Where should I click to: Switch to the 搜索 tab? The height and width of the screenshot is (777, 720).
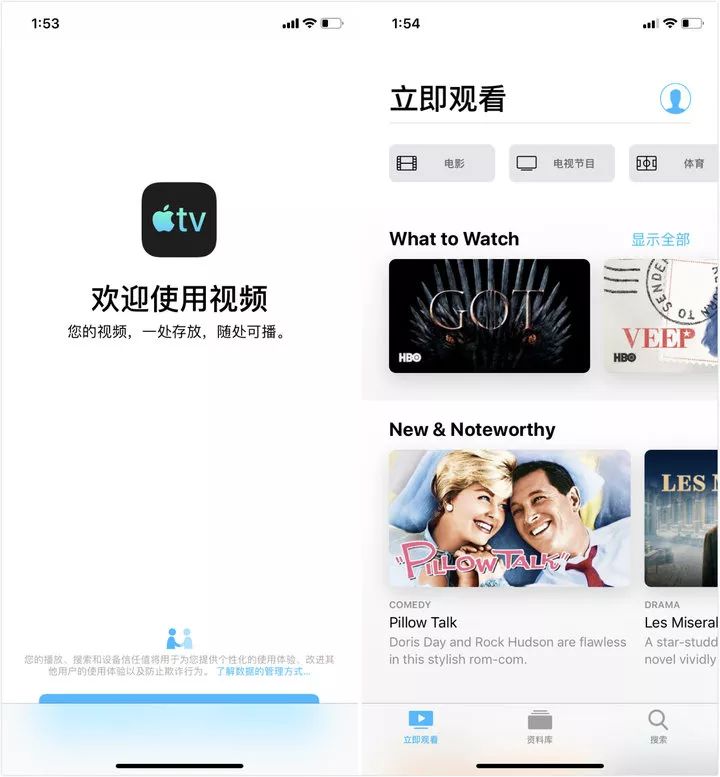pos(658,727)
